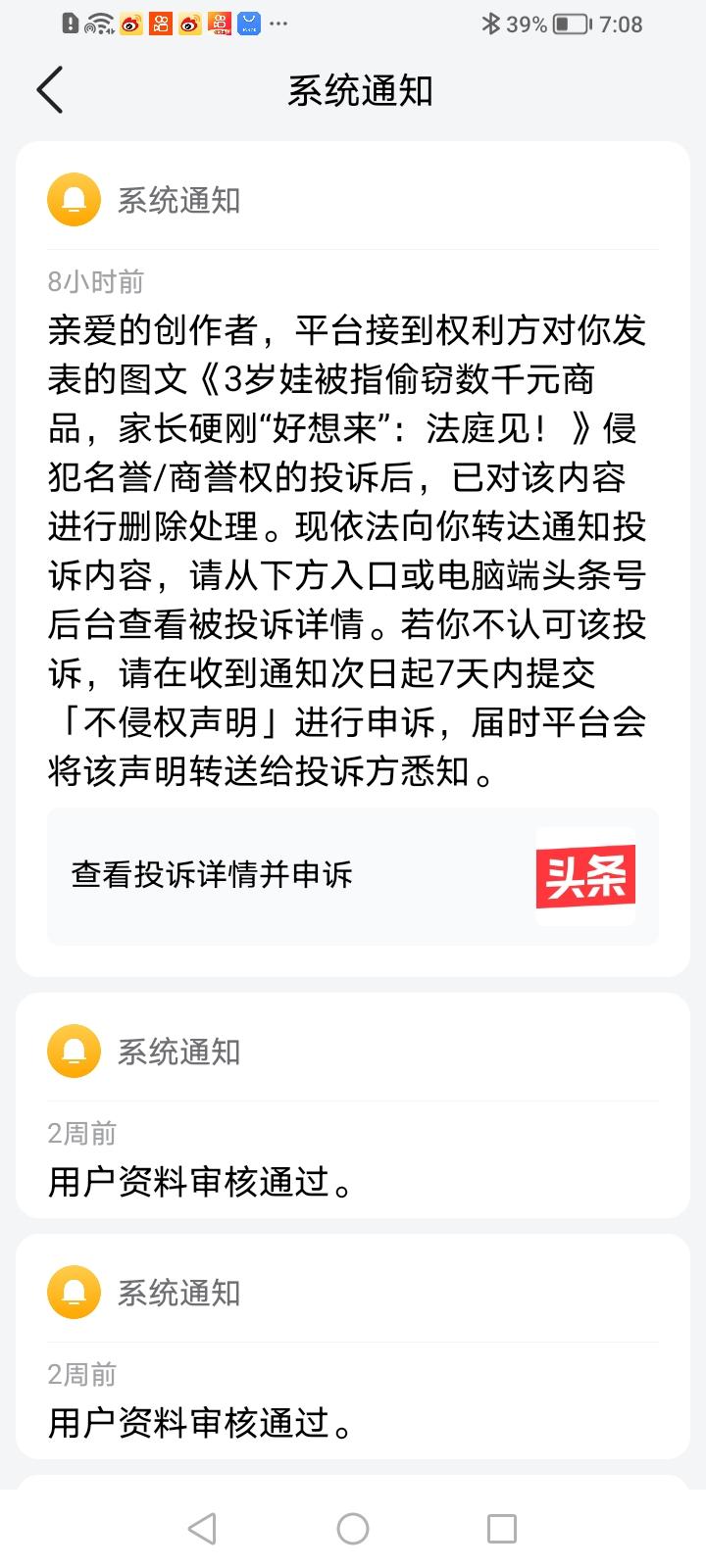Tap the 8小时前 timestamp label
Screen dimensions: 706x1568
click(94, 282)
